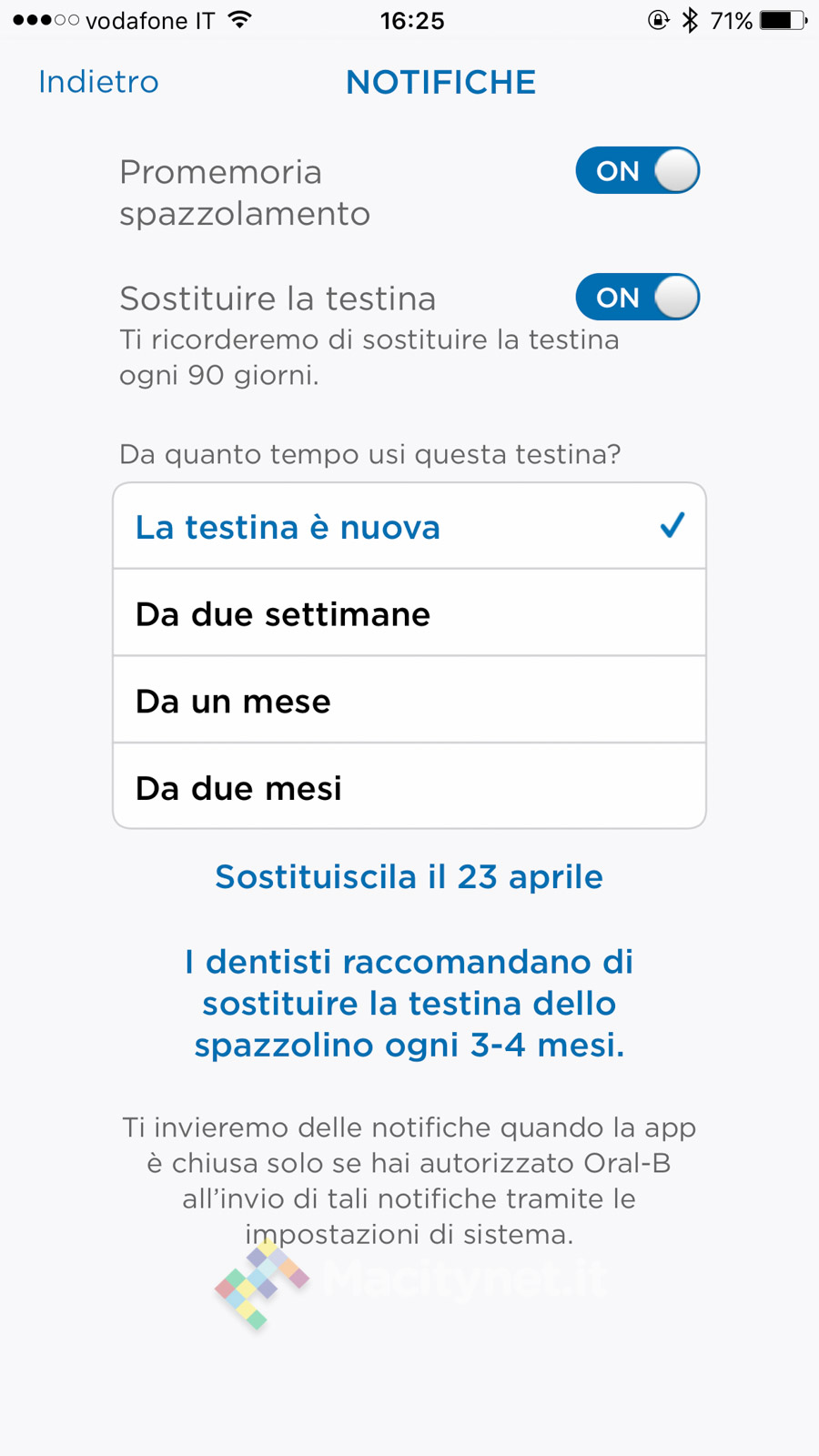The height and width of the screenshot is (1456, 819).
Task: Select Da un mese option
Action: click(409, 701)
